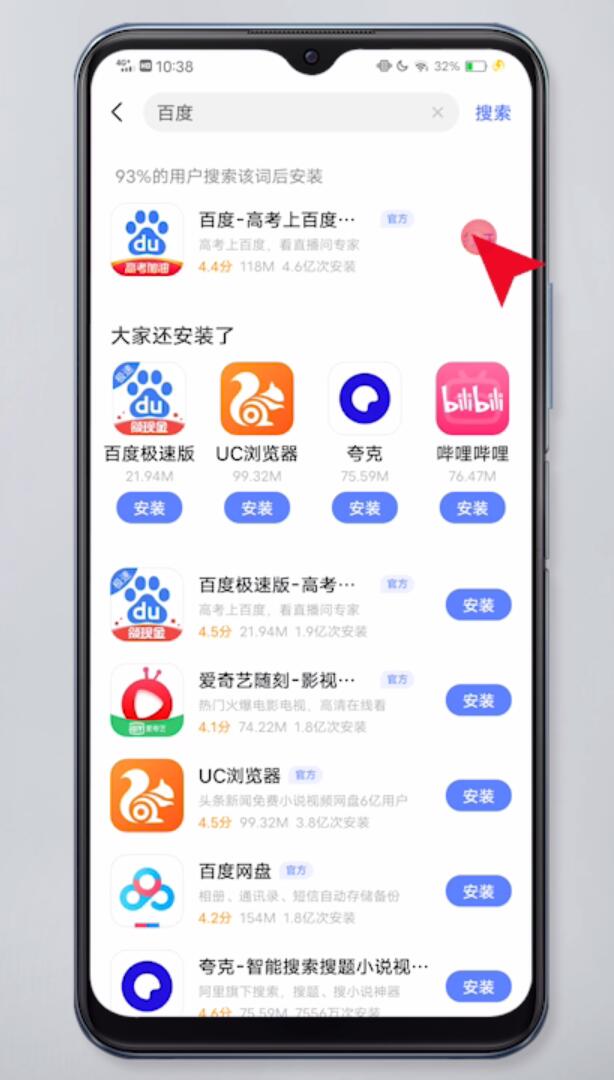The height and width of the screenshot is (1080, 614).
Task: Install 百度极速版 from the suggestions grid
Action: tap(149, 508)
